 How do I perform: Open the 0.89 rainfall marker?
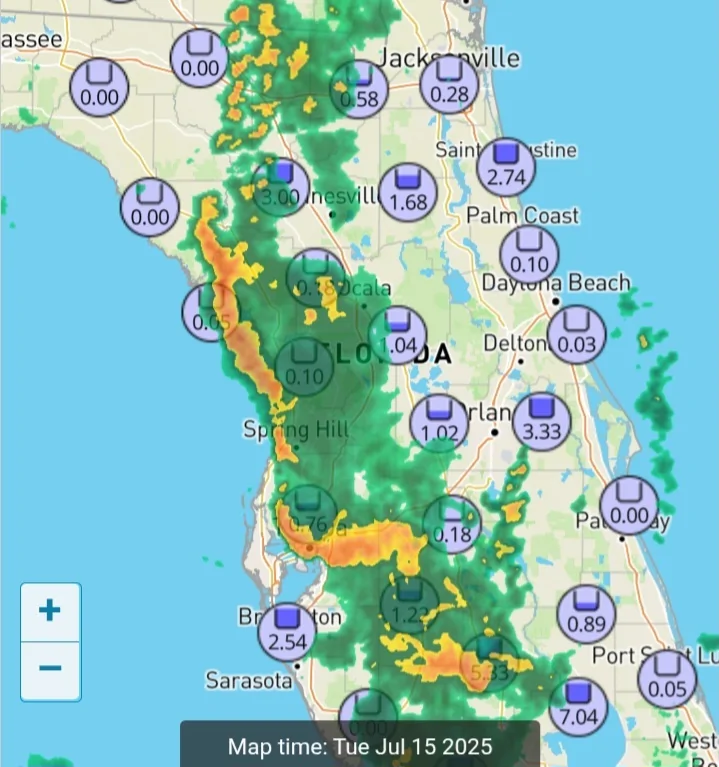[x=586, y=615]
